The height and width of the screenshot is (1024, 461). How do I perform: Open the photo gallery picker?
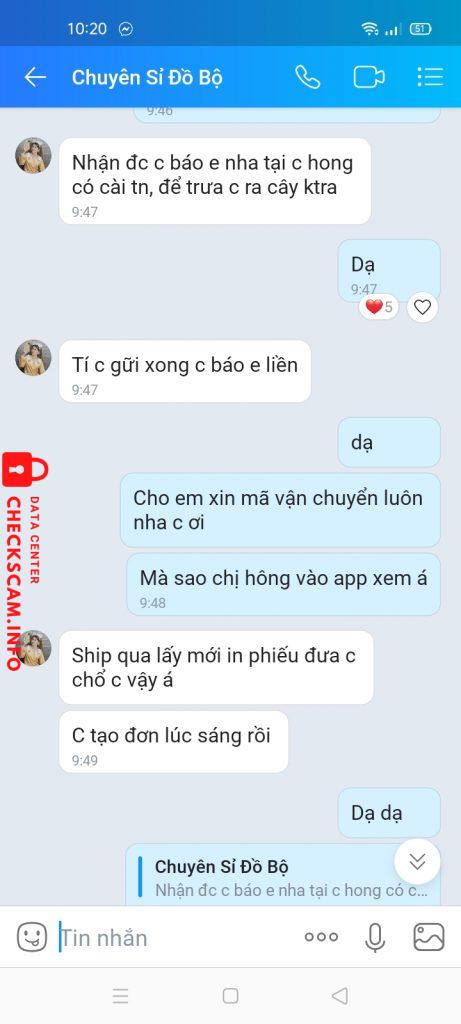[x=429, y=937]
